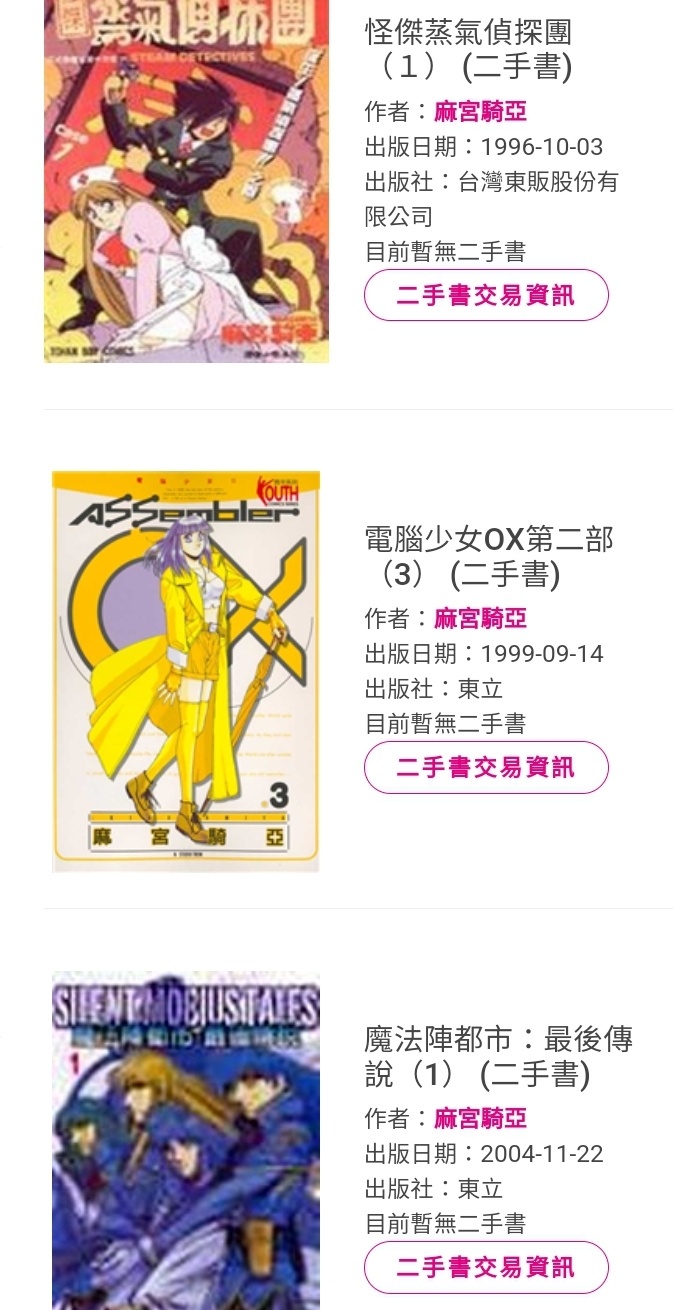Open title 怪傑蒸氣偵探團 (1) (二手書)
The width and height of the screenshot is (673, 1310).
pos(468,49)
